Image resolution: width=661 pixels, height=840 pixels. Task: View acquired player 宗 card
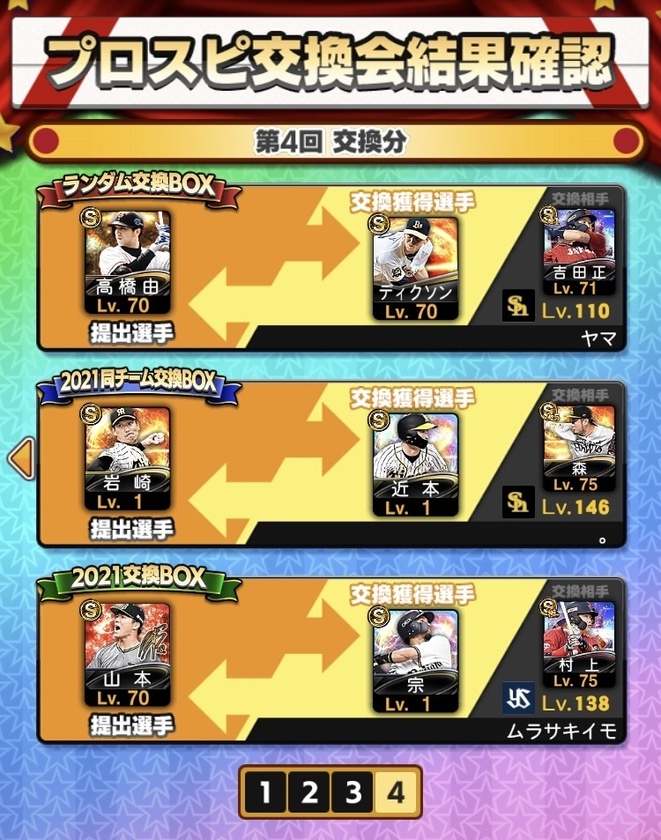416,658
